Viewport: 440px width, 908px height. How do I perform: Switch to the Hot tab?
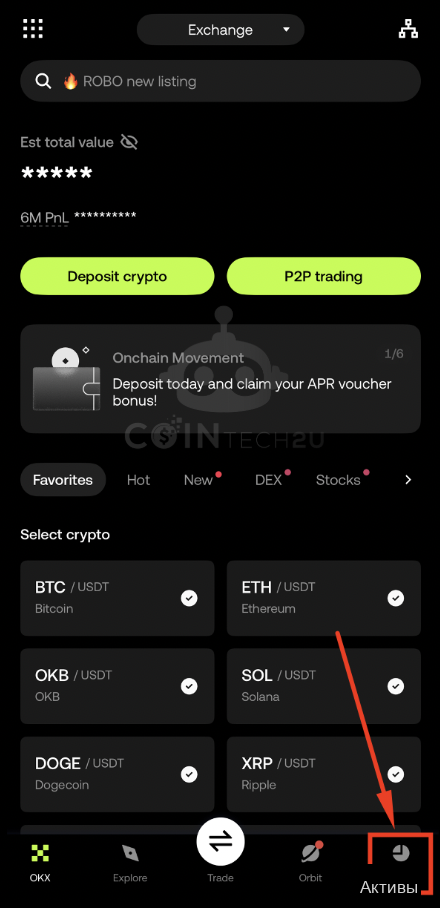(138, 480)
